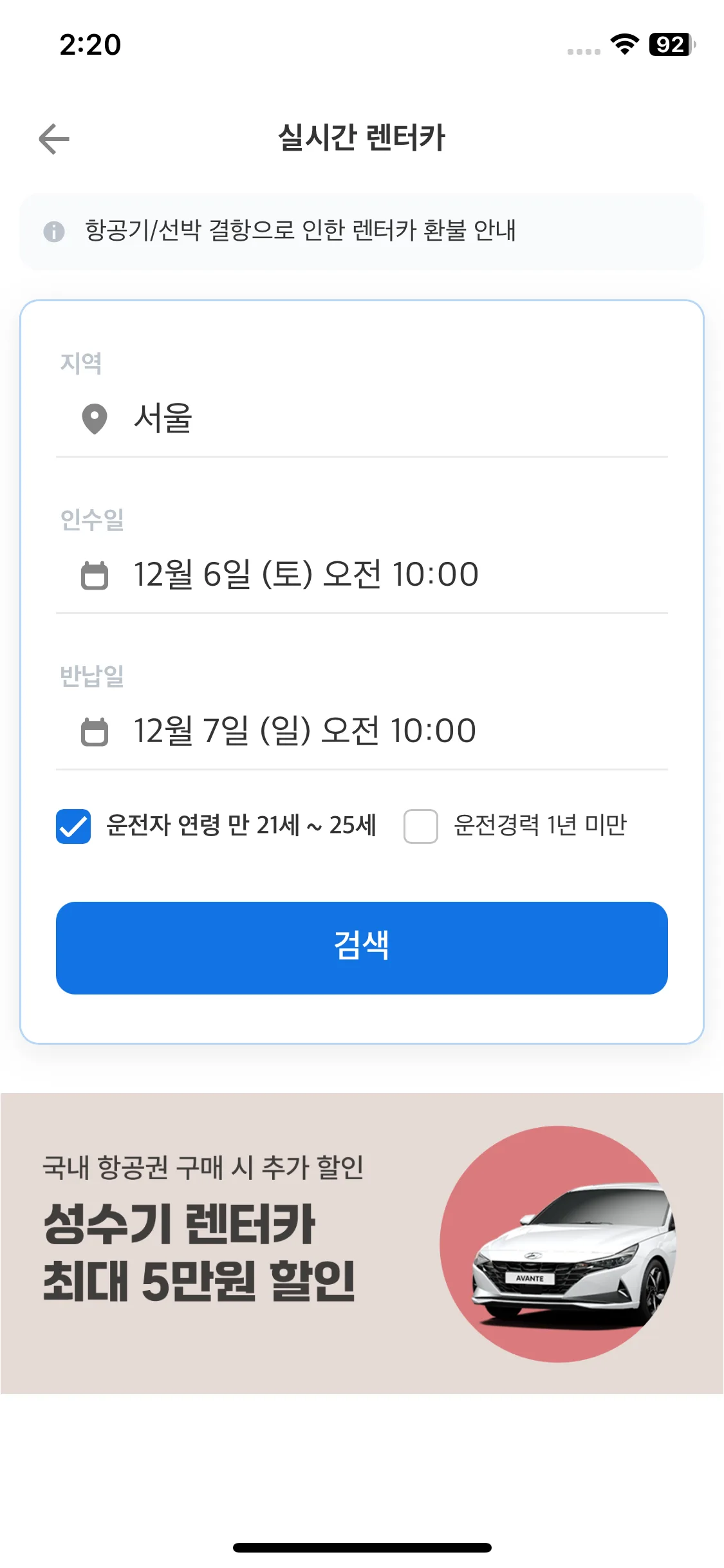Uncheck the 운전자 연령 만 21세 ~ 25세 checkbox
The height and width of the screenshot is (1568, 724).
click(73, 826)
